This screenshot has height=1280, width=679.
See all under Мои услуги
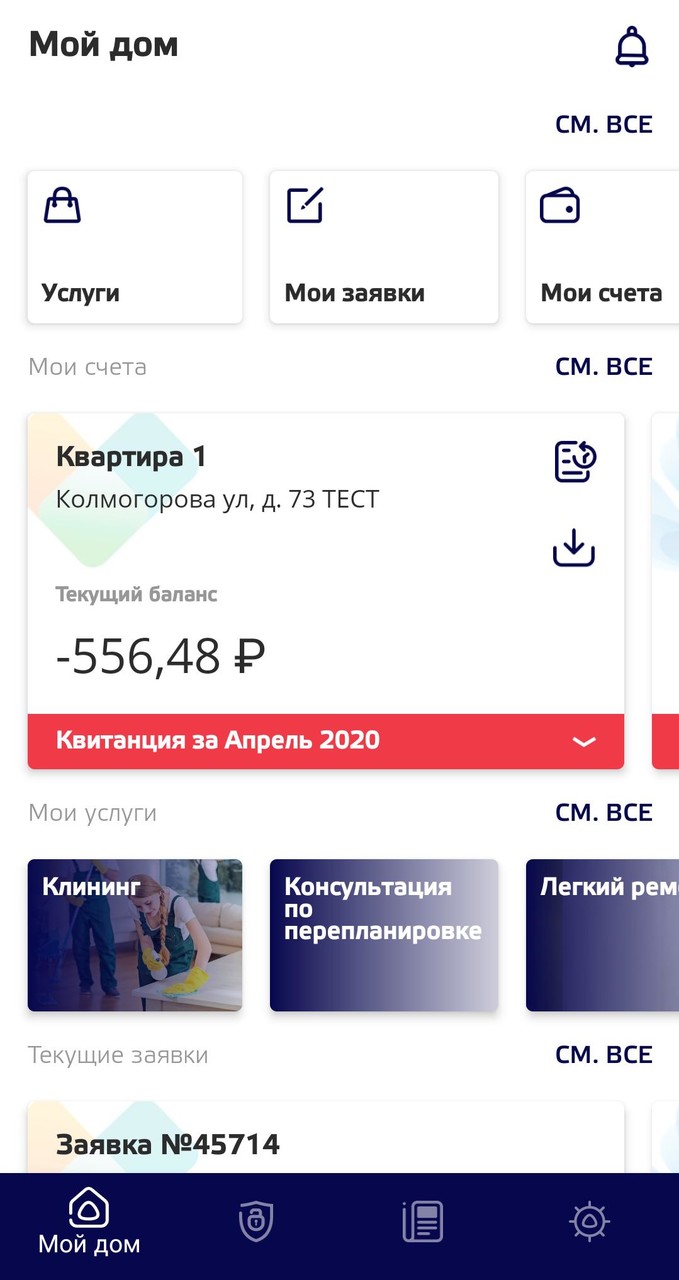(604, 813)
